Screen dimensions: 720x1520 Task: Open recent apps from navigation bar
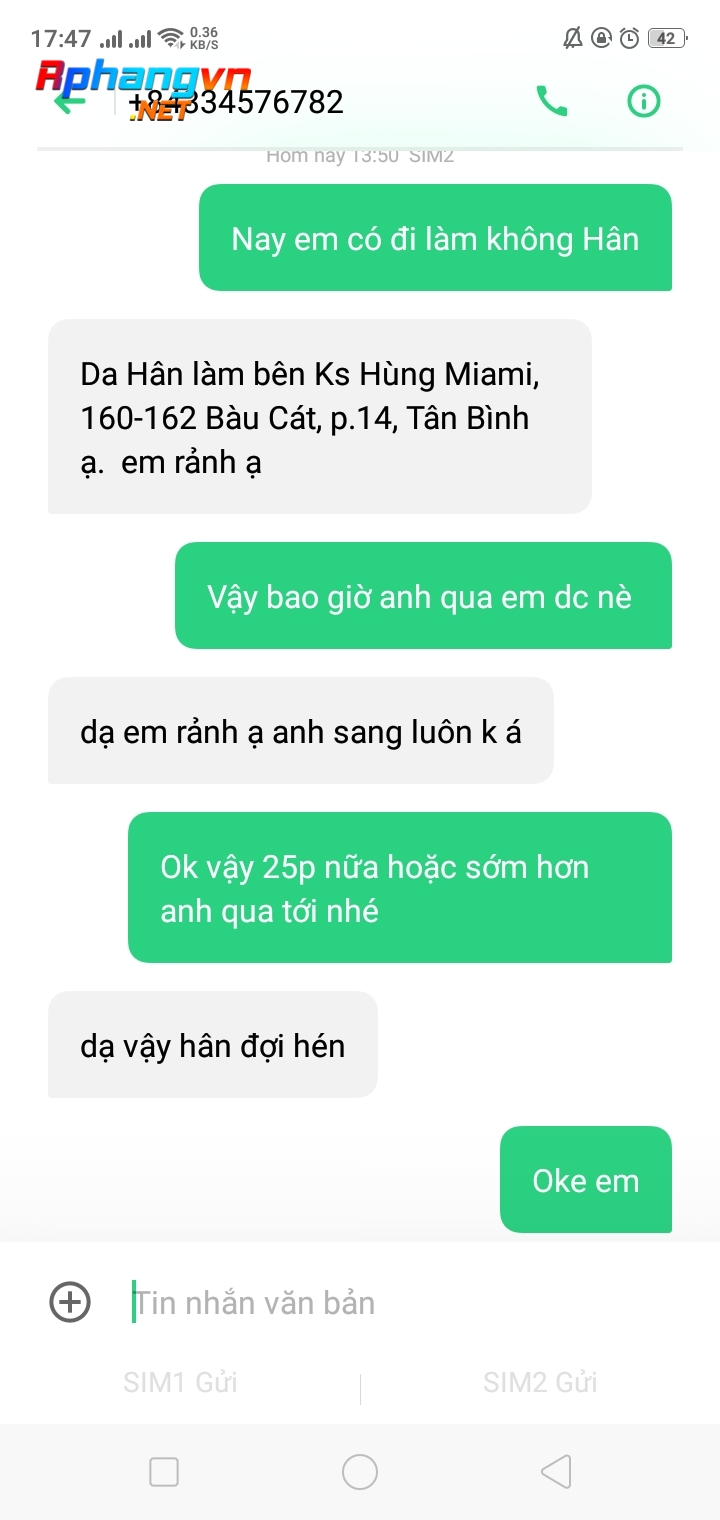point(164,1472)
